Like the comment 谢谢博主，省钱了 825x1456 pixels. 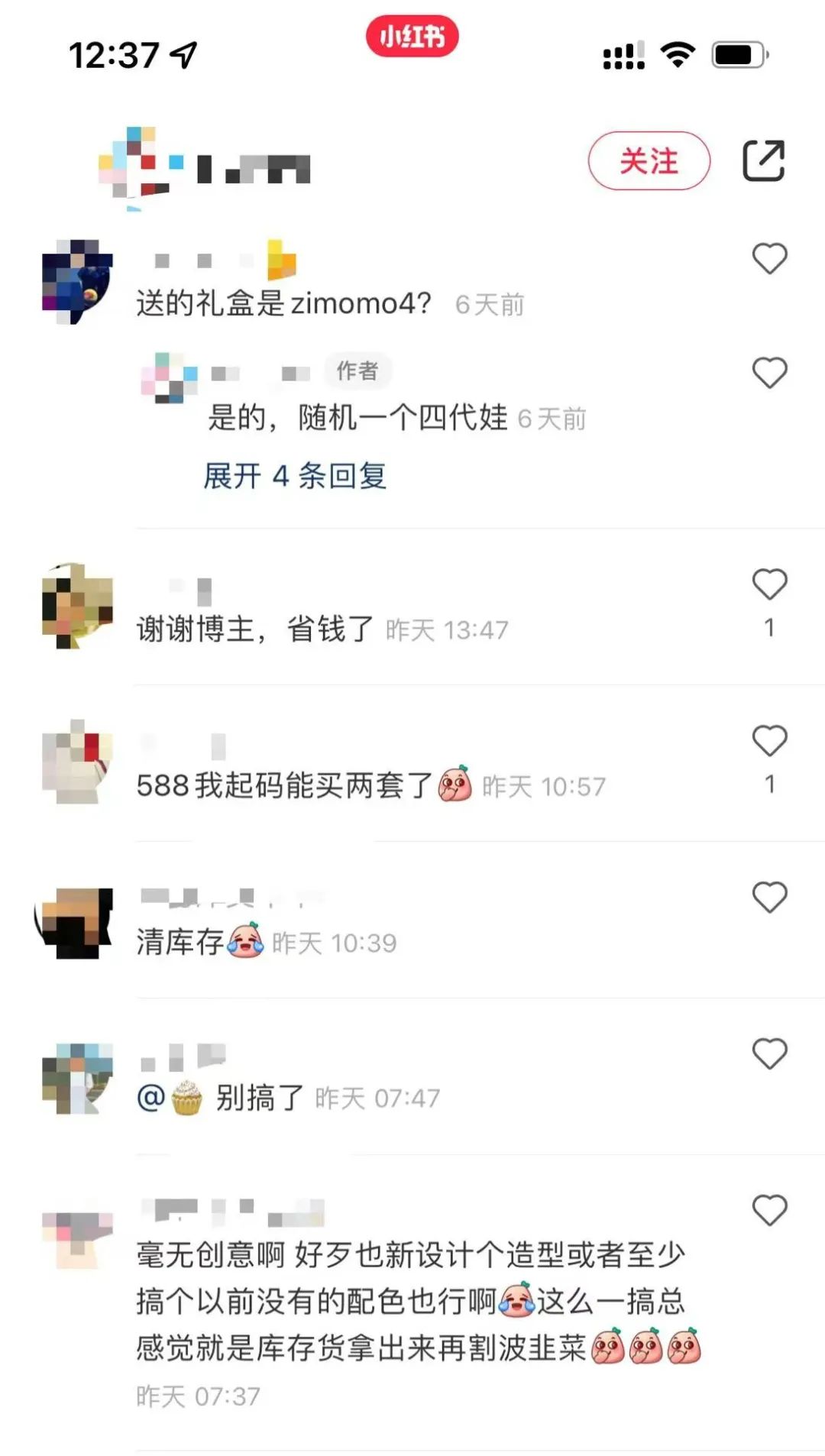(x=769, y=585)
